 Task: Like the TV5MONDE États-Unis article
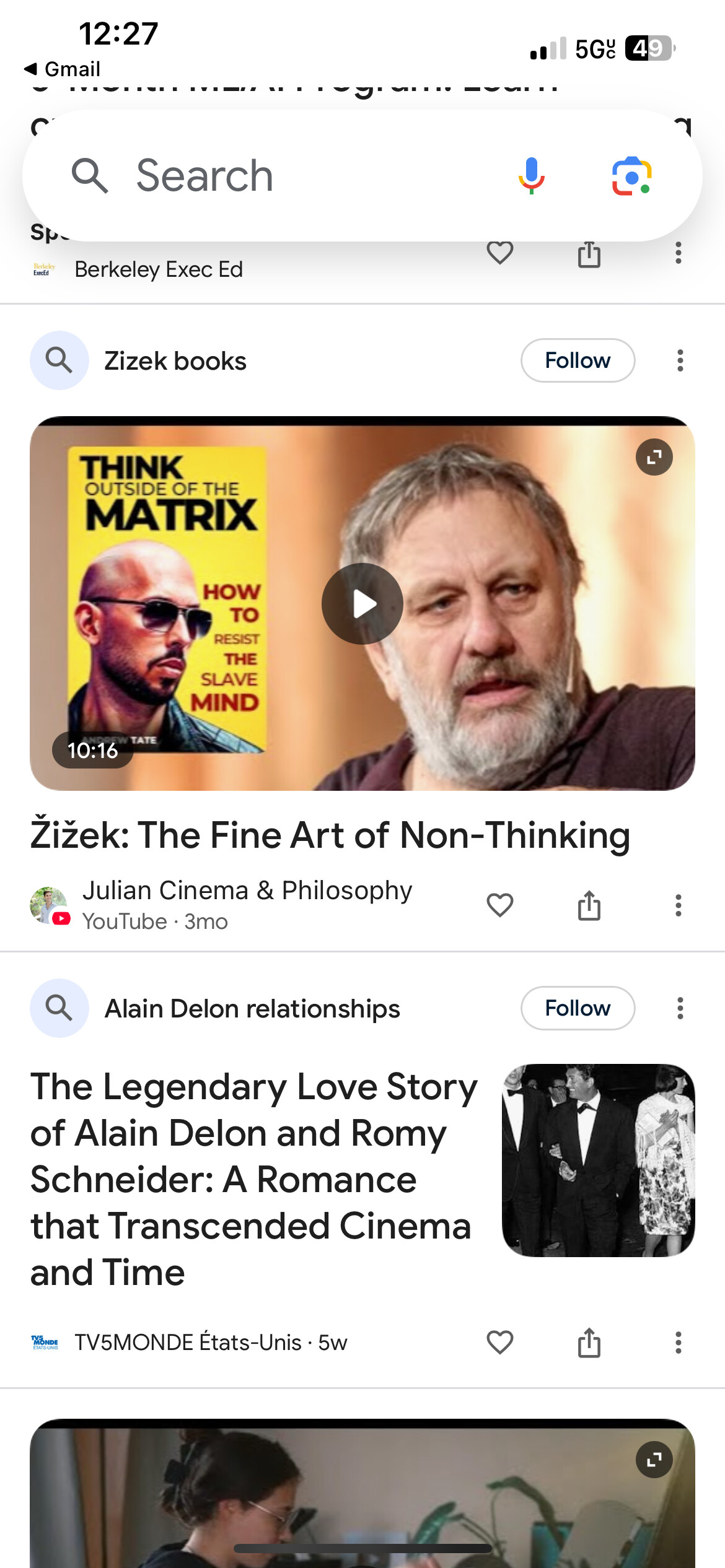click(499, 1343)
